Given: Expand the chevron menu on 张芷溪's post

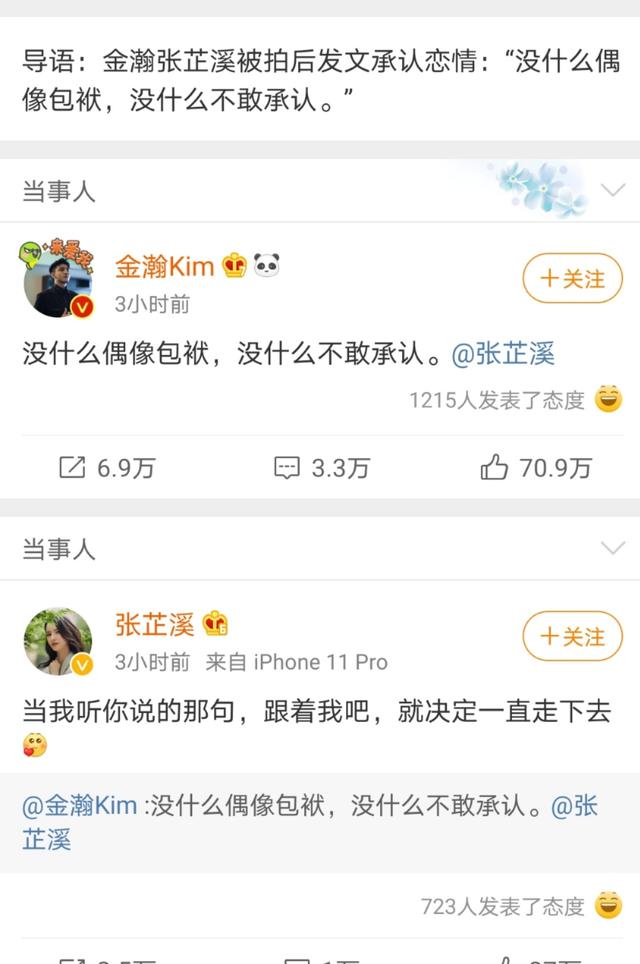Looking at the screenshot, I should click(x=612, y=548).
